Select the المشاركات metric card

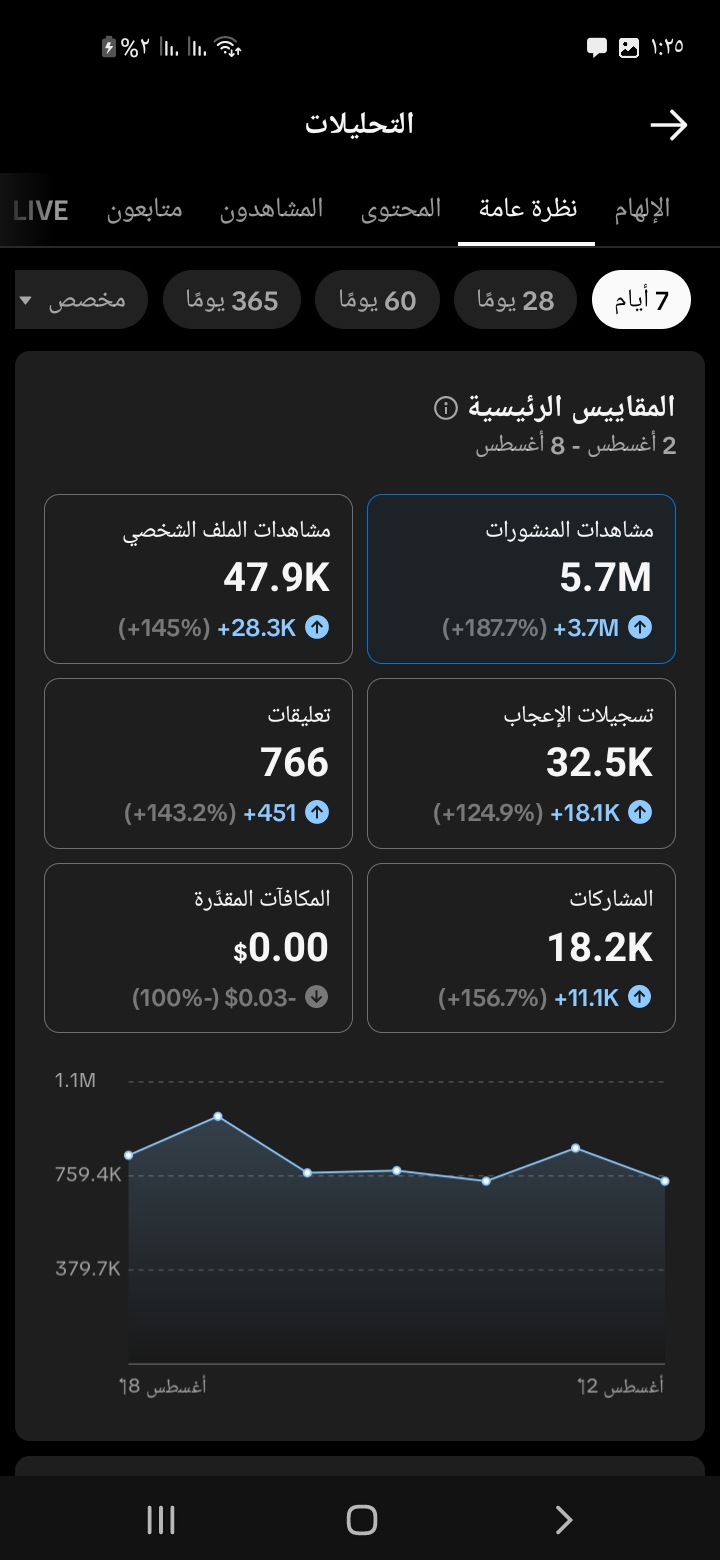(521, 948)
